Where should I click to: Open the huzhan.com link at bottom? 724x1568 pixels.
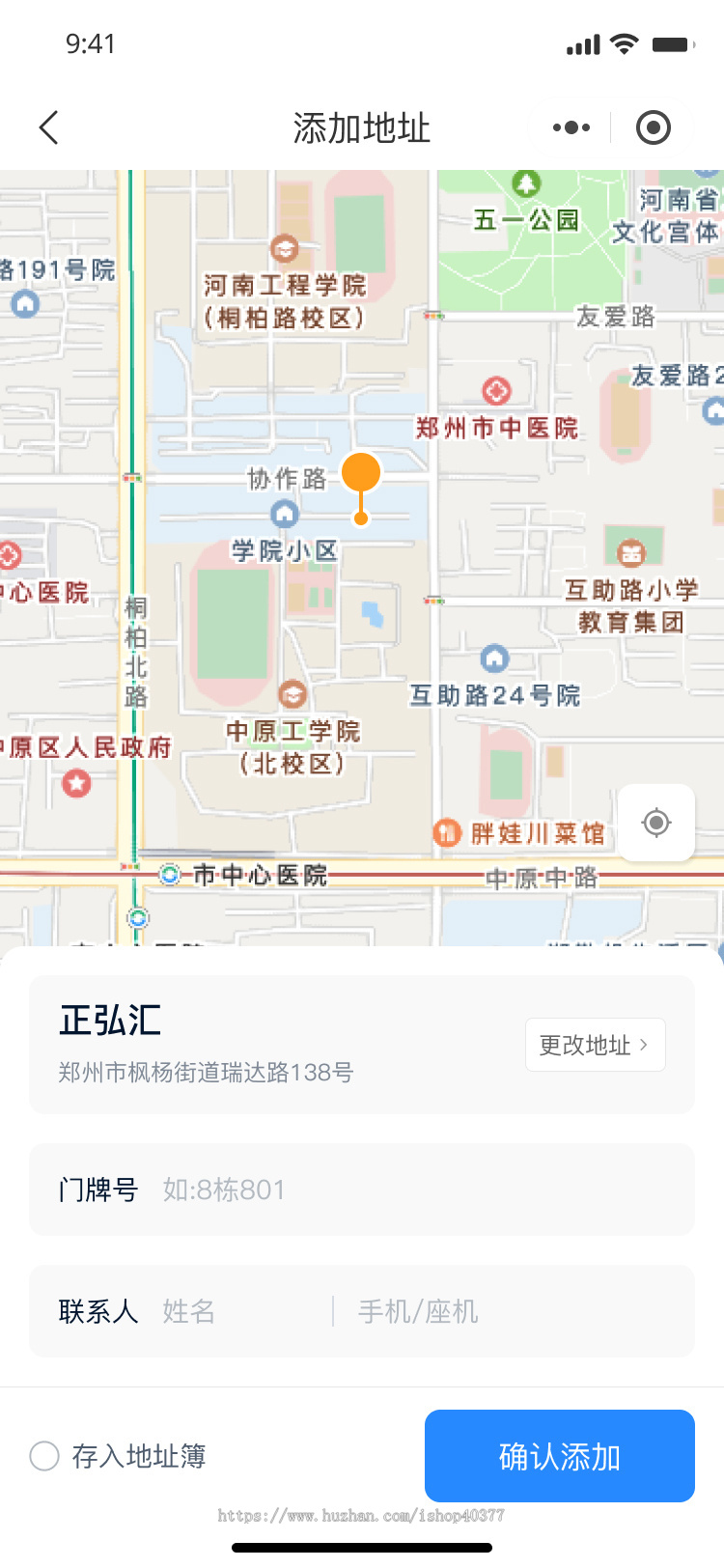coord(362,1516)
